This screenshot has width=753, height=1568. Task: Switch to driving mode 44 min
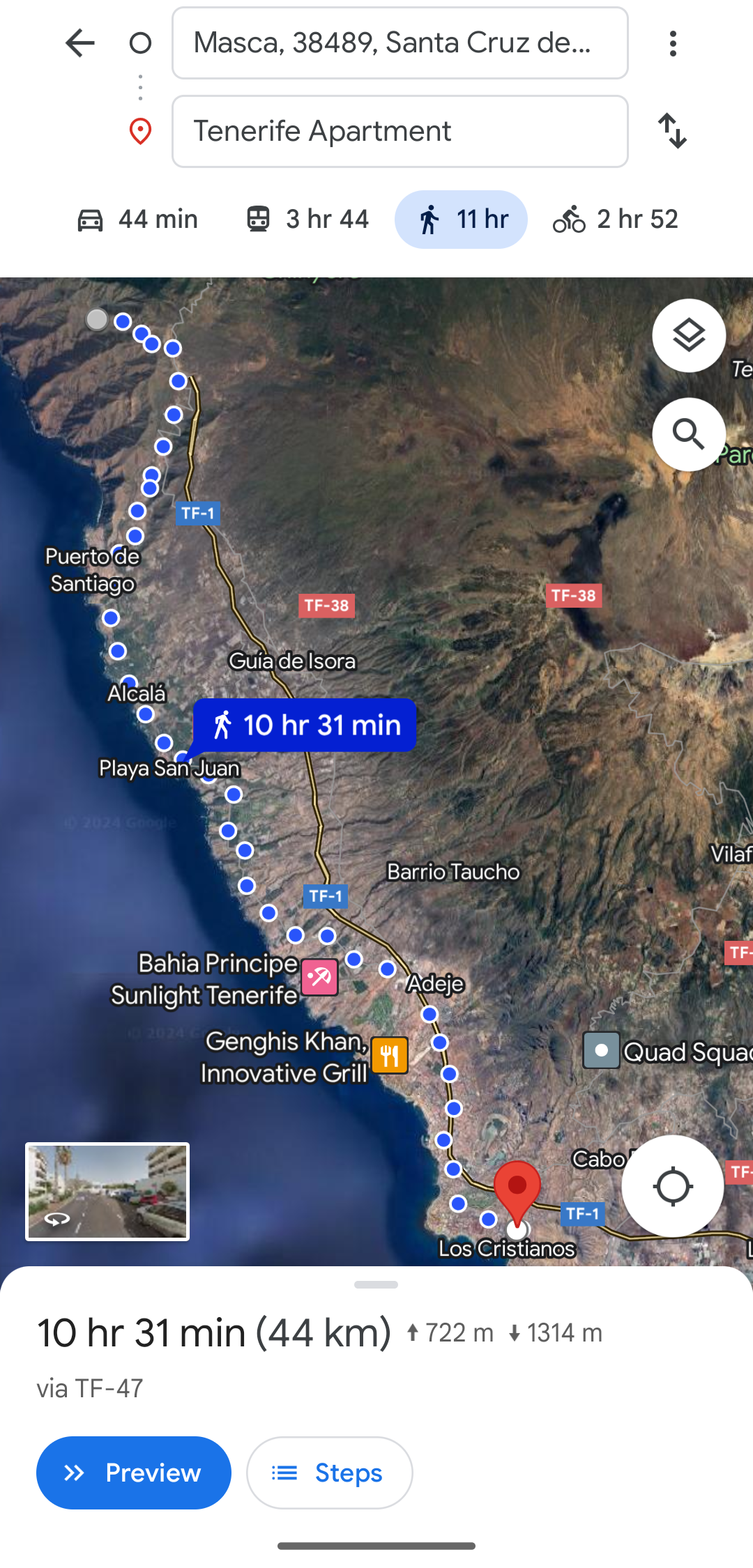pos(137,220)
